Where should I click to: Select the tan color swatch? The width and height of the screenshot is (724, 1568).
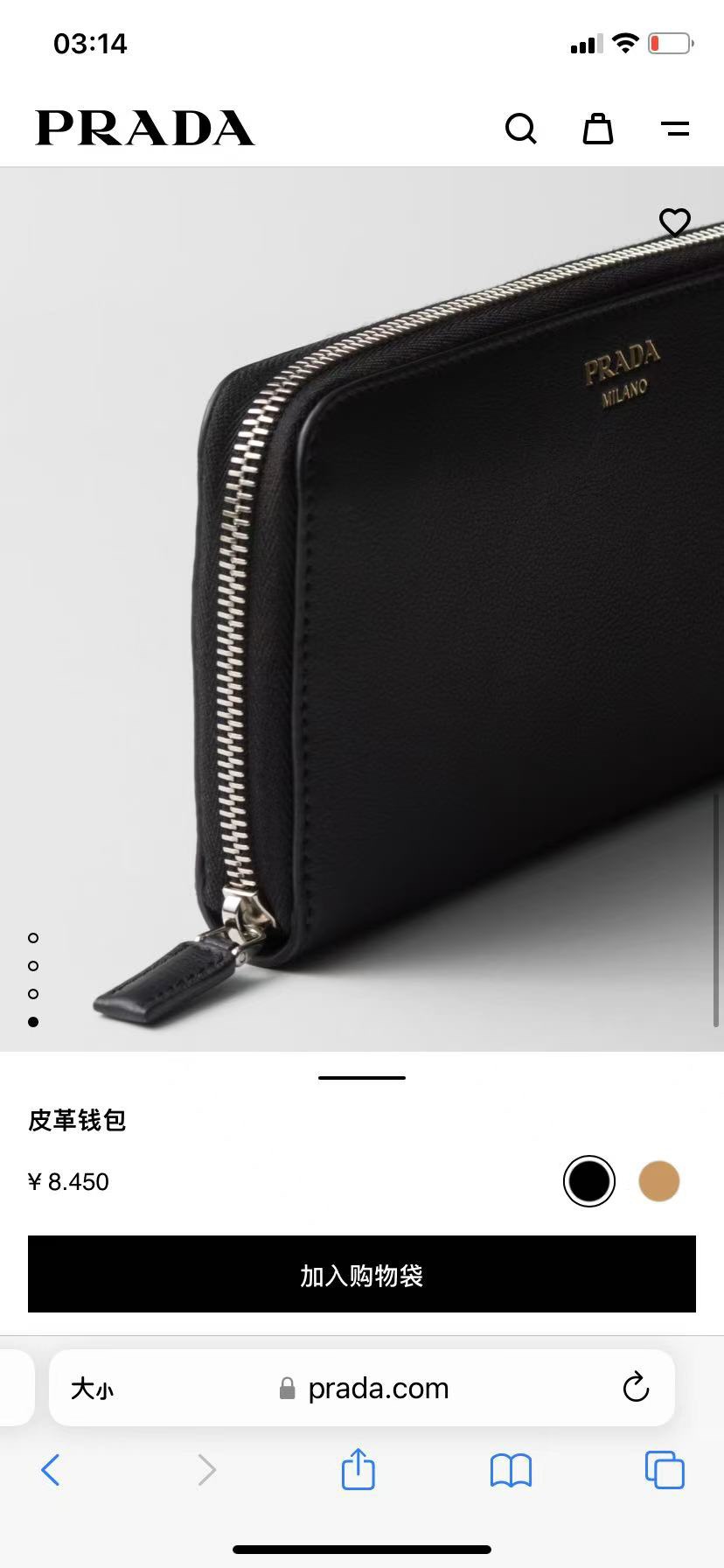pos(658,1181)
